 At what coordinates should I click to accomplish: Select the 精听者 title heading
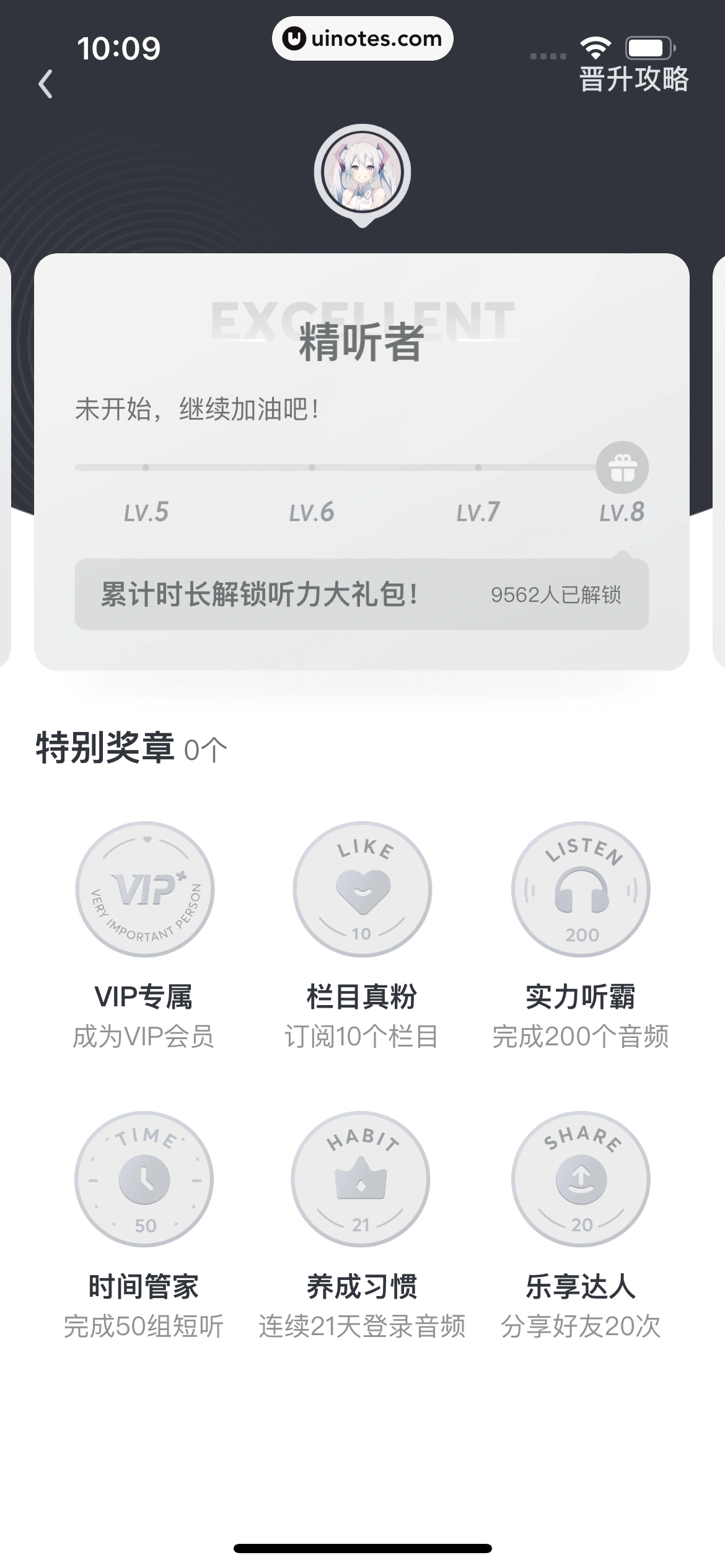pyautogui.click(x=362, y=347)
